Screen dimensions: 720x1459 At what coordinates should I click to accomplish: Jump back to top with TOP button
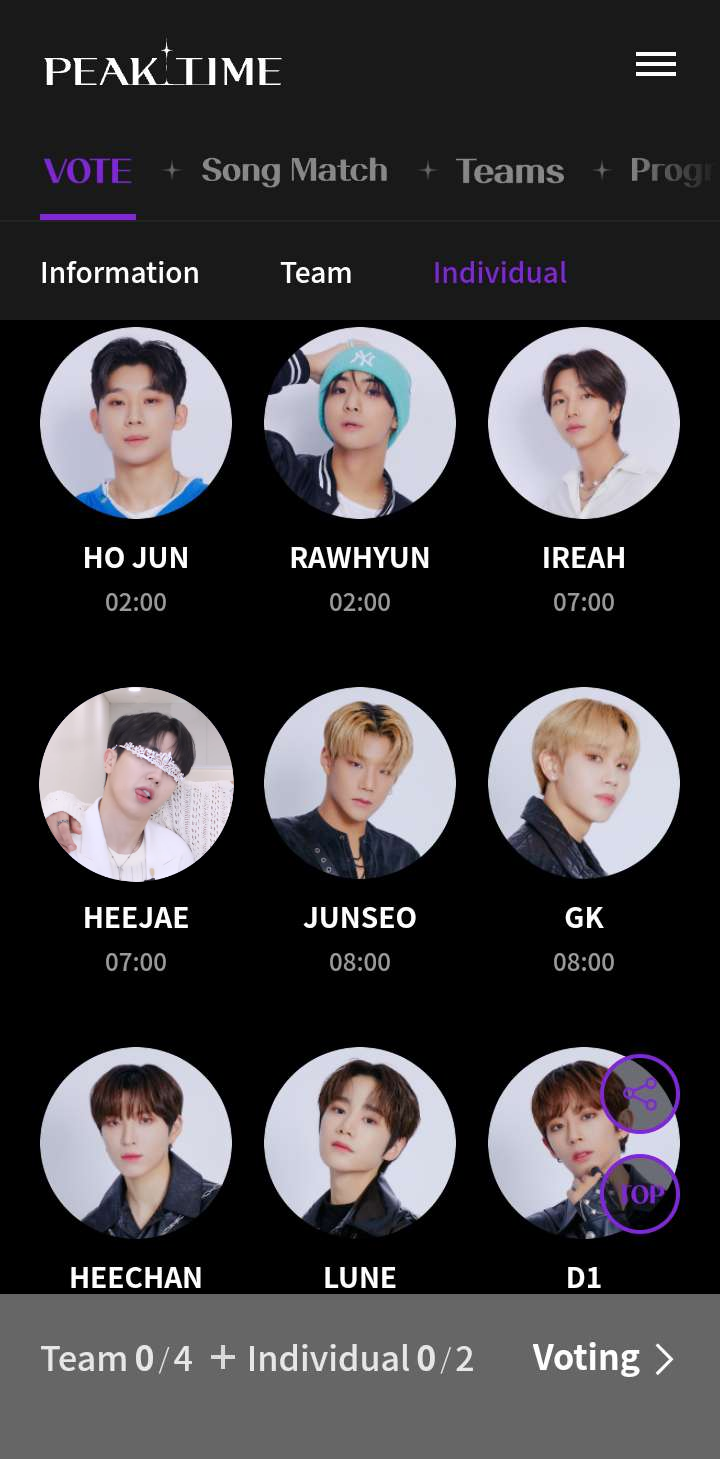point(640,1194)
